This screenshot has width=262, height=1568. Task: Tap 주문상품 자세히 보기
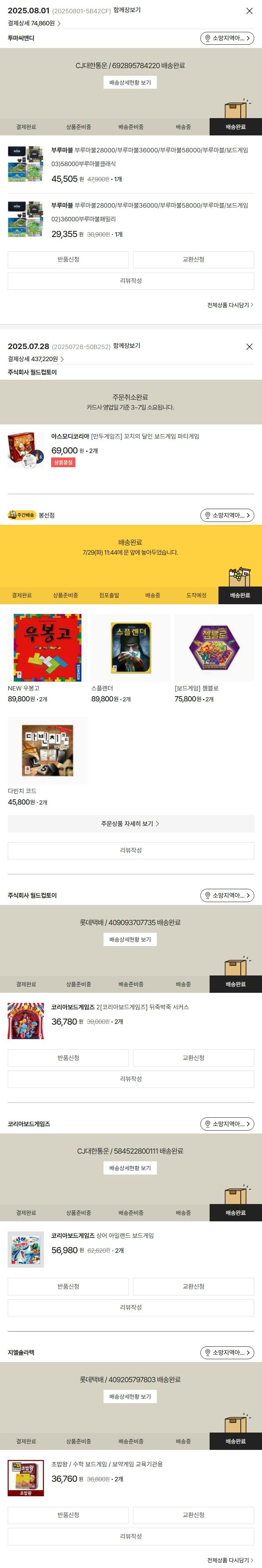[130, 824]
